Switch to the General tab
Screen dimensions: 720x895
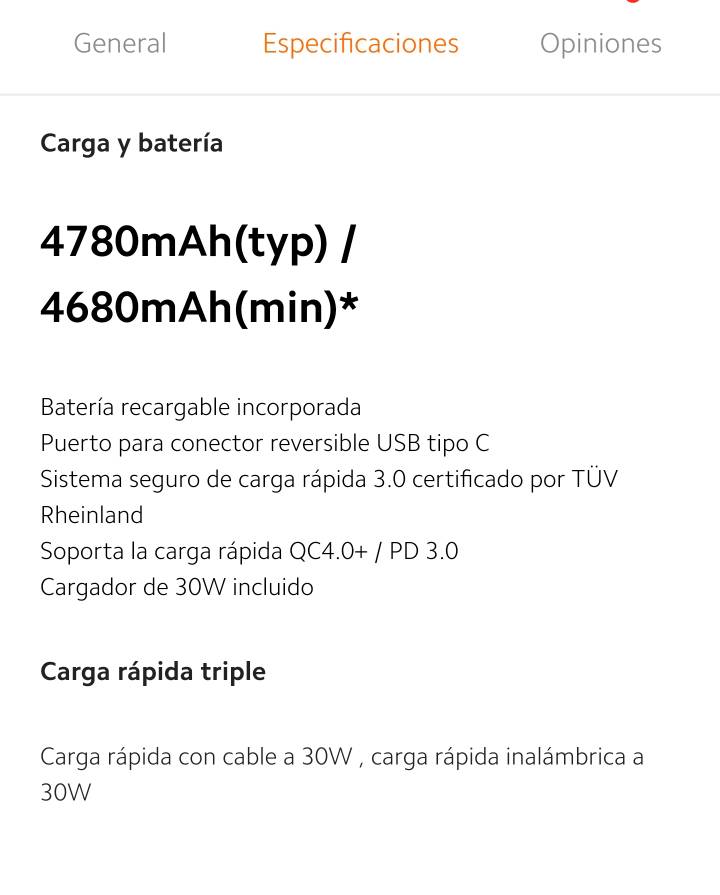pos(120,44)
